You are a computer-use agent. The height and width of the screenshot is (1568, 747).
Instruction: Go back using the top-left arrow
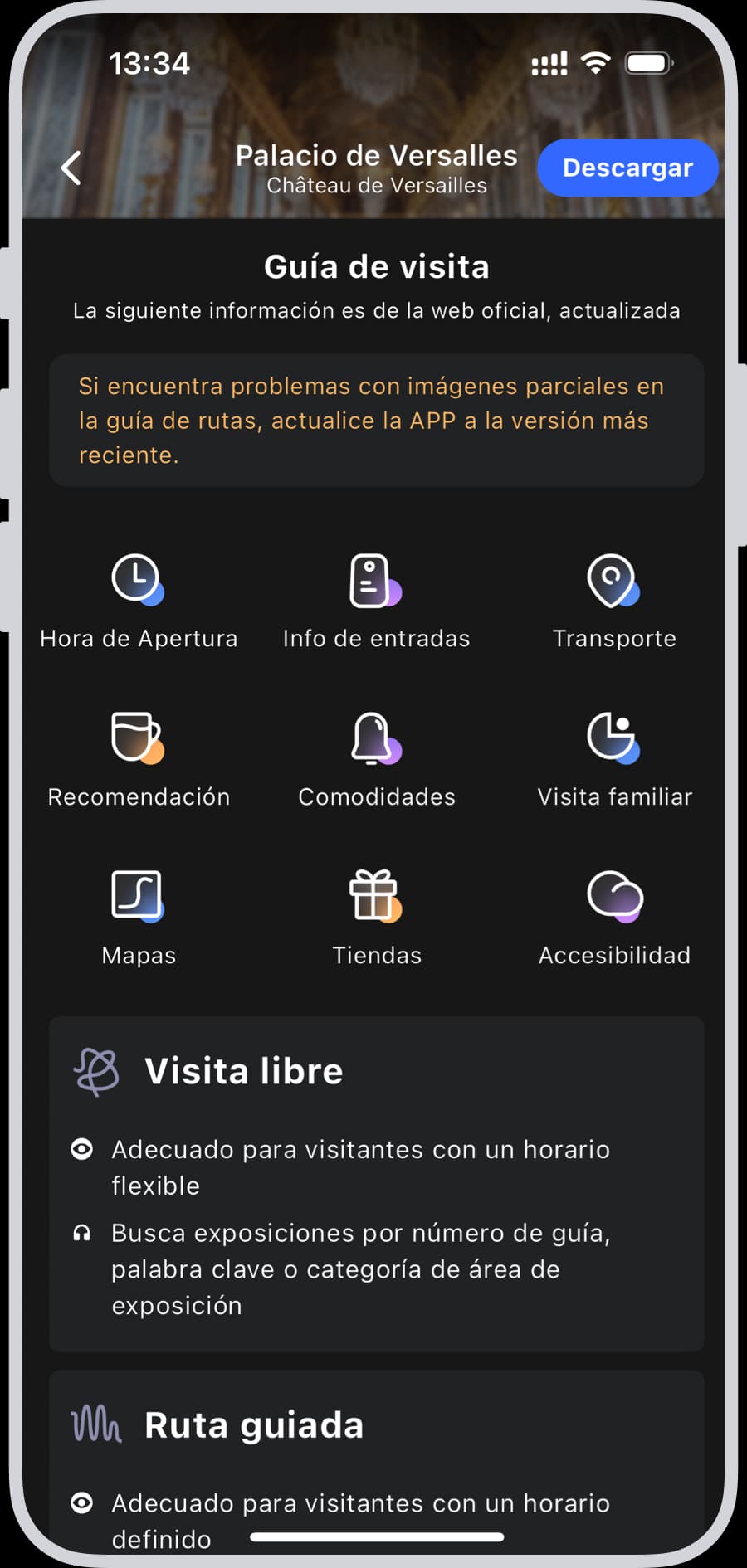(x=71, y=168)
